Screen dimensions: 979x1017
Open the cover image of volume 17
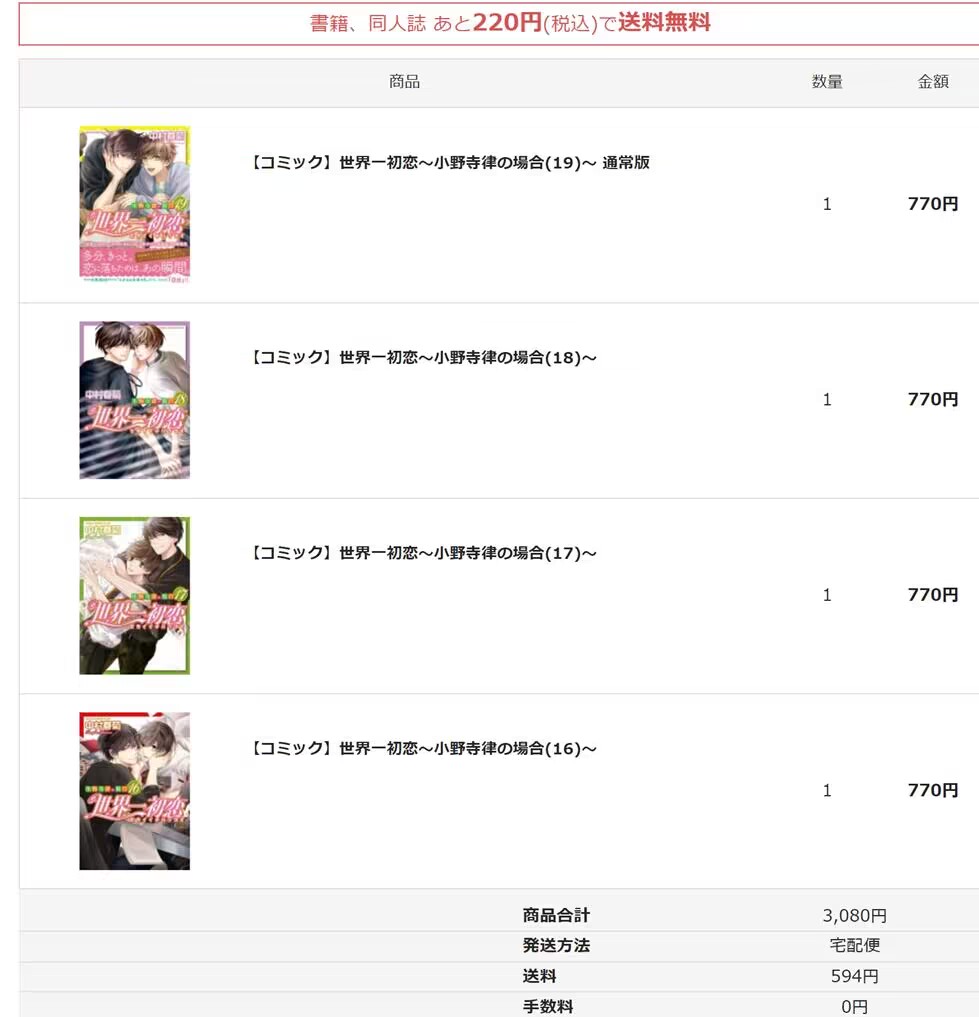pos(134,595)
